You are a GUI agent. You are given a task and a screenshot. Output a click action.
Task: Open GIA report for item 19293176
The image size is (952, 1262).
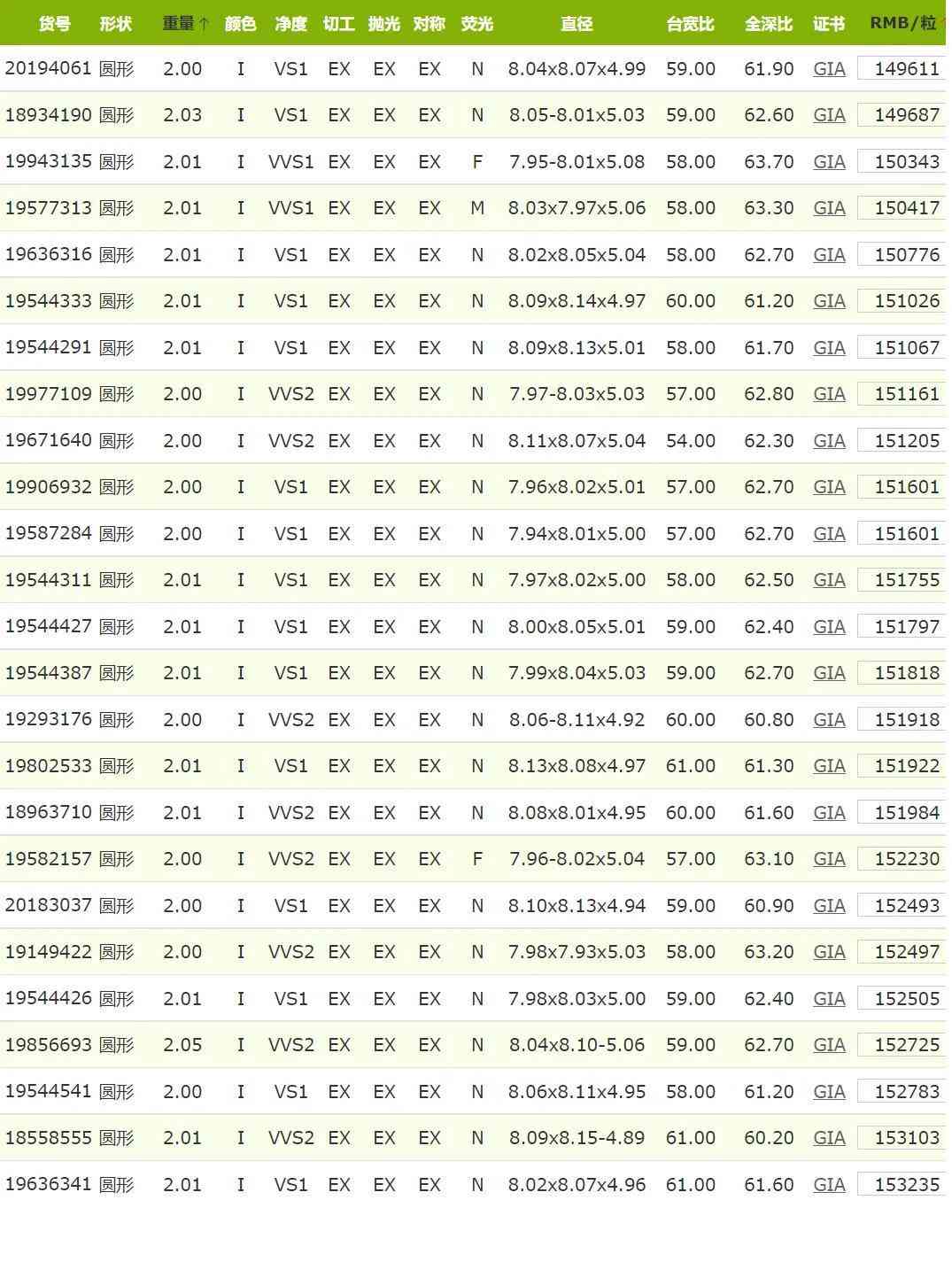(829, 720)
